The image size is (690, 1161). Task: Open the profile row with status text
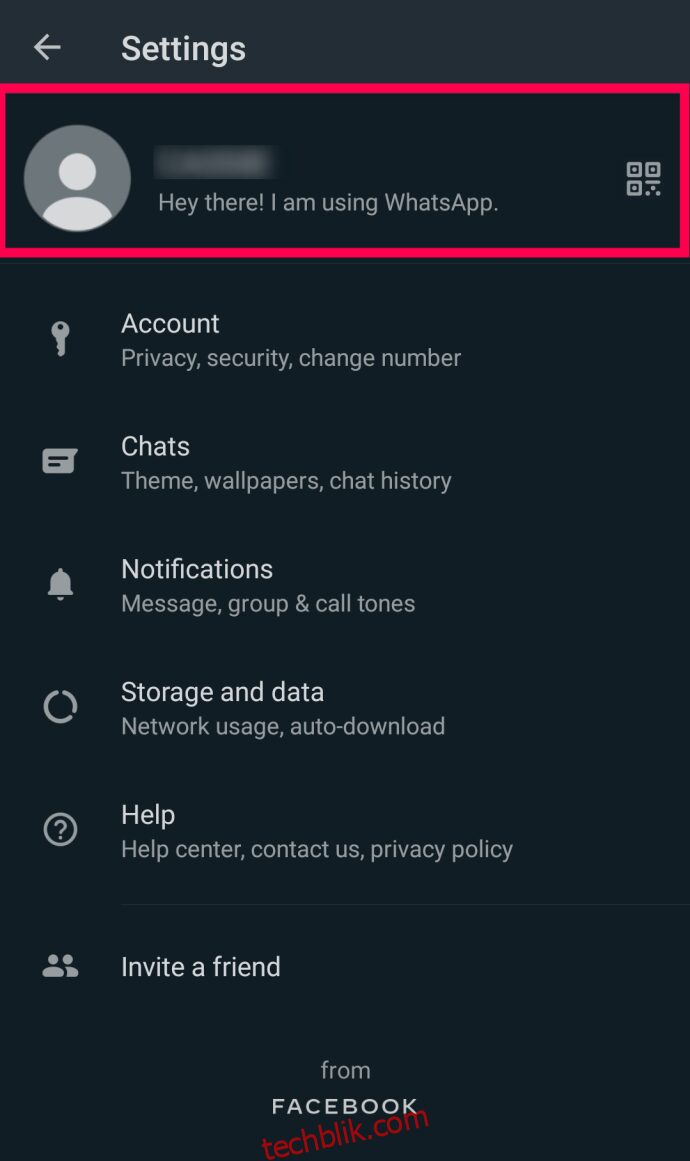344,176
